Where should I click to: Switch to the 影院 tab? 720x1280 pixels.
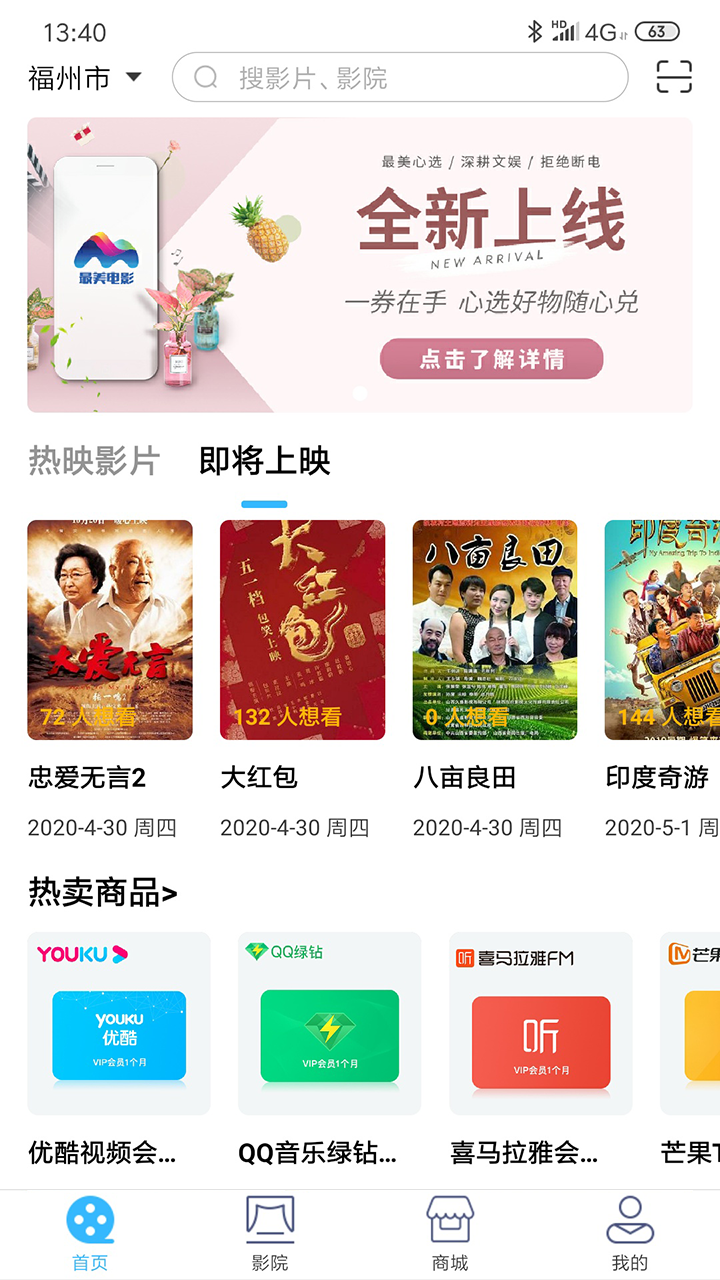270,1234
